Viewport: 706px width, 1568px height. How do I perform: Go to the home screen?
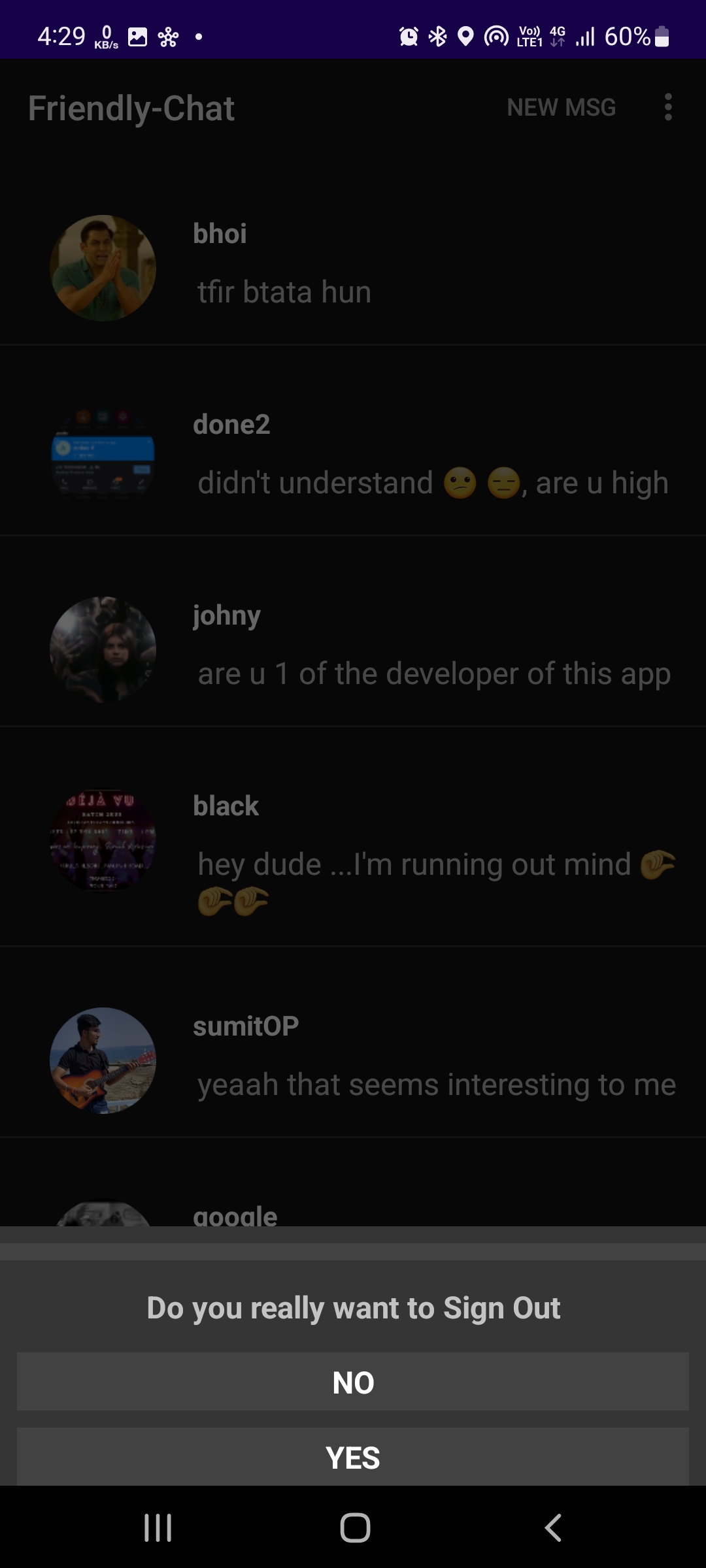(x=355, y=1527)
